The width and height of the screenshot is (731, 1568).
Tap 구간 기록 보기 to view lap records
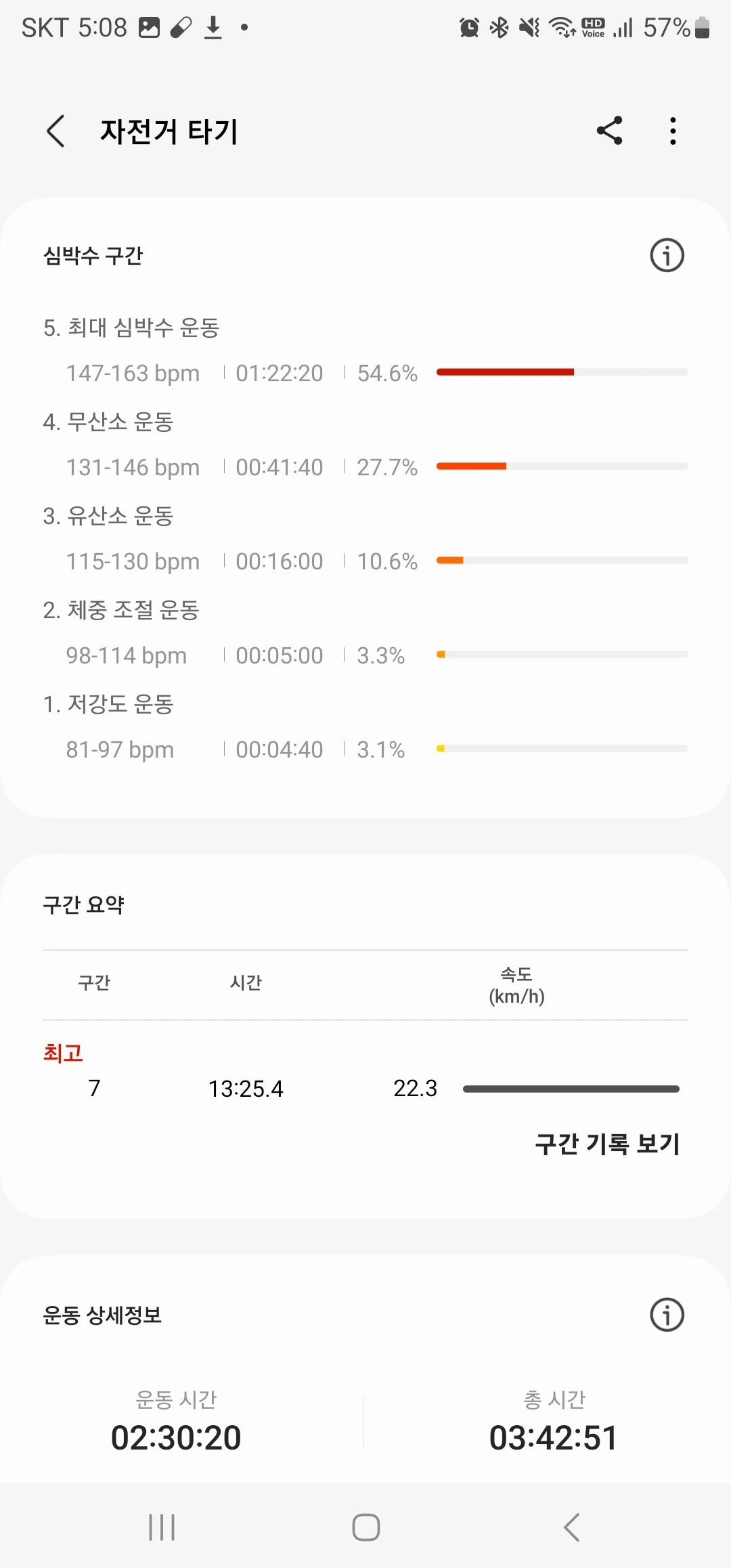(607, 1144)
